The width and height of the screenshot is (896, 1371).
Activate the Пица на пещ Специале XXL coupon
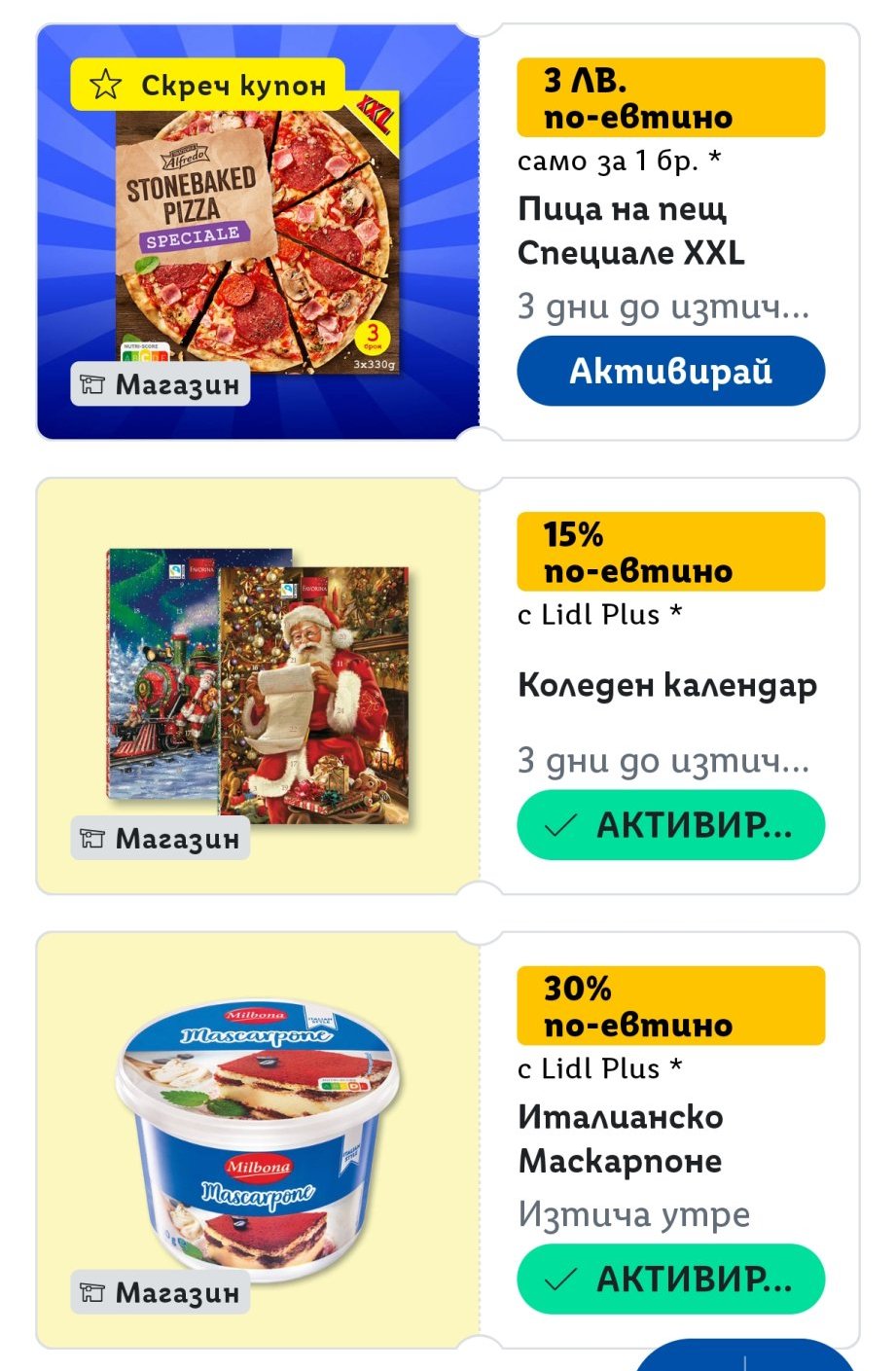670,371
